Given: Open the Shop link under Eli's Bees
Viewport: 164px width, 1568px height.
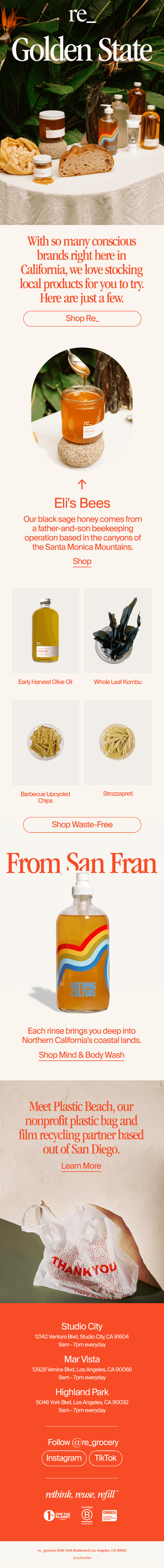Looking at the screenshot, I should (82, 561).
